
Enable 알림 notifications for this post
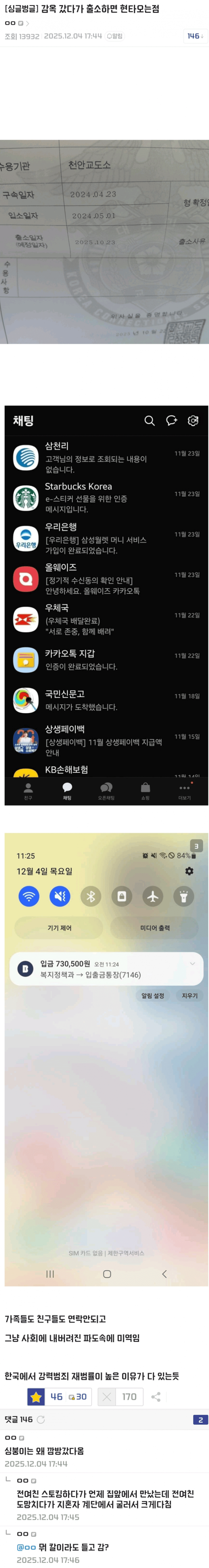(114, 36)
